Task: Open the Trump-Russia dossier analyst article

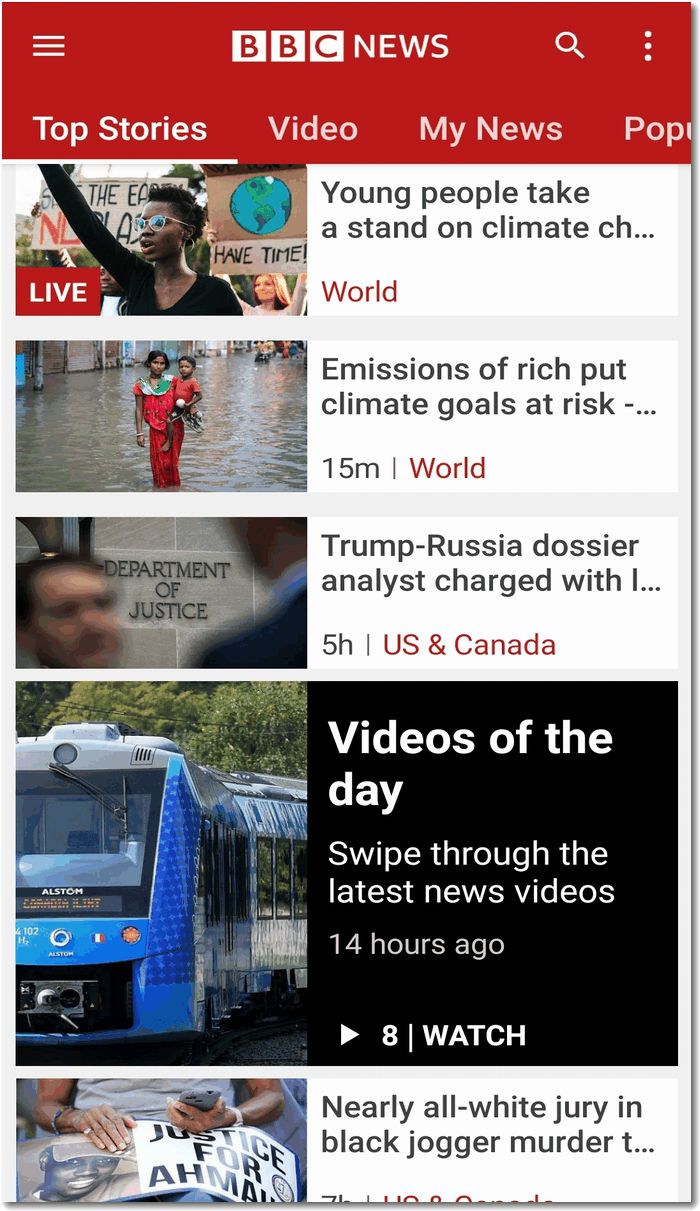Action: [x=490, y=563]
